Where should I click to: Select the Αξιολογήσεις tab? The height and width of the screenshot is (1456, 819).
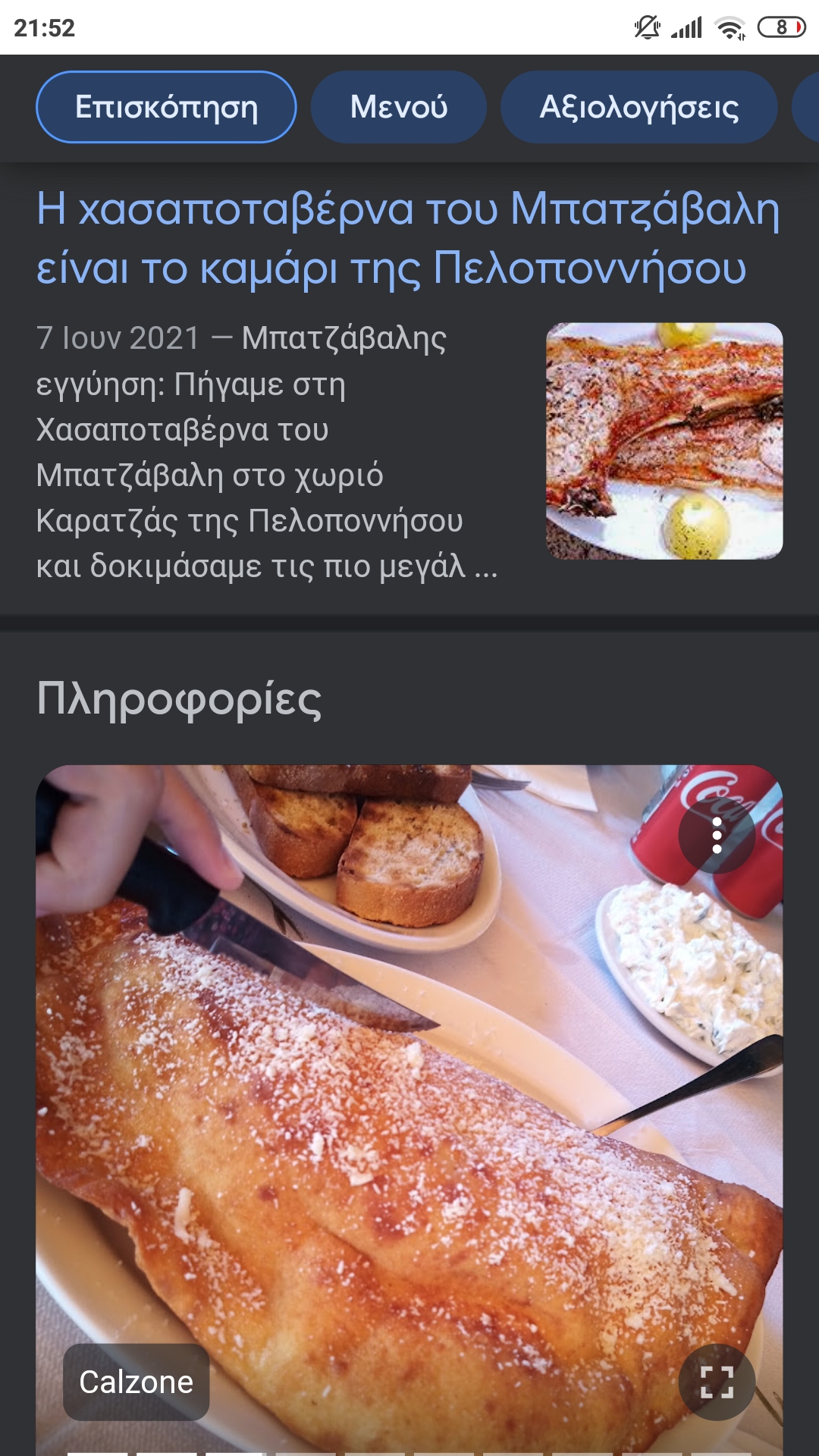pos(639,107)
